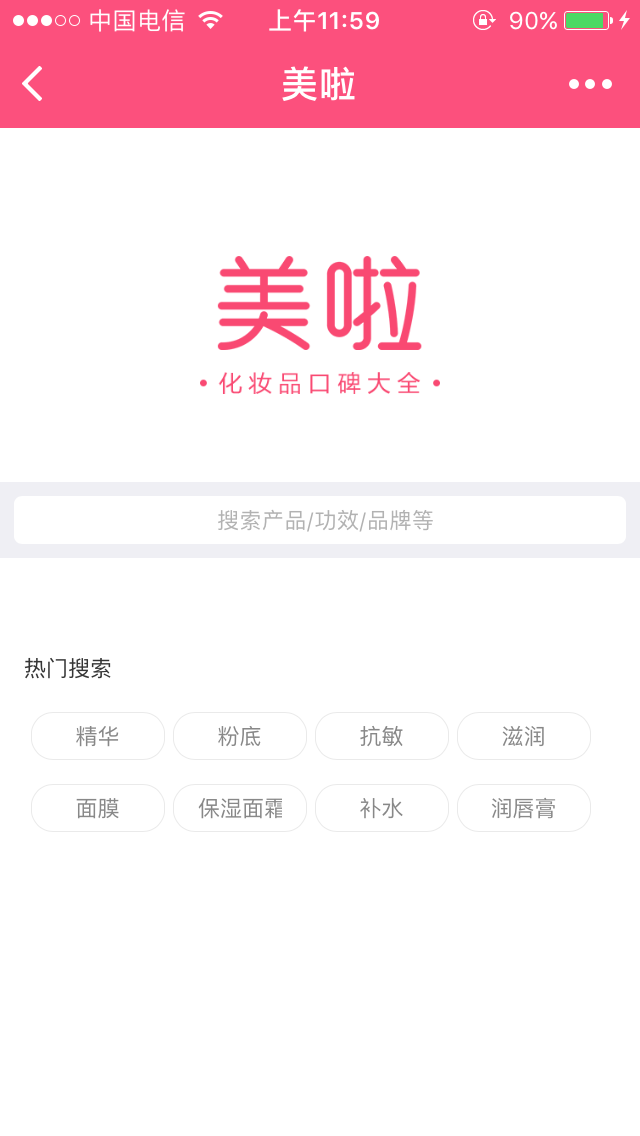Choose the 抗敏 search tag

coord(382,736)
